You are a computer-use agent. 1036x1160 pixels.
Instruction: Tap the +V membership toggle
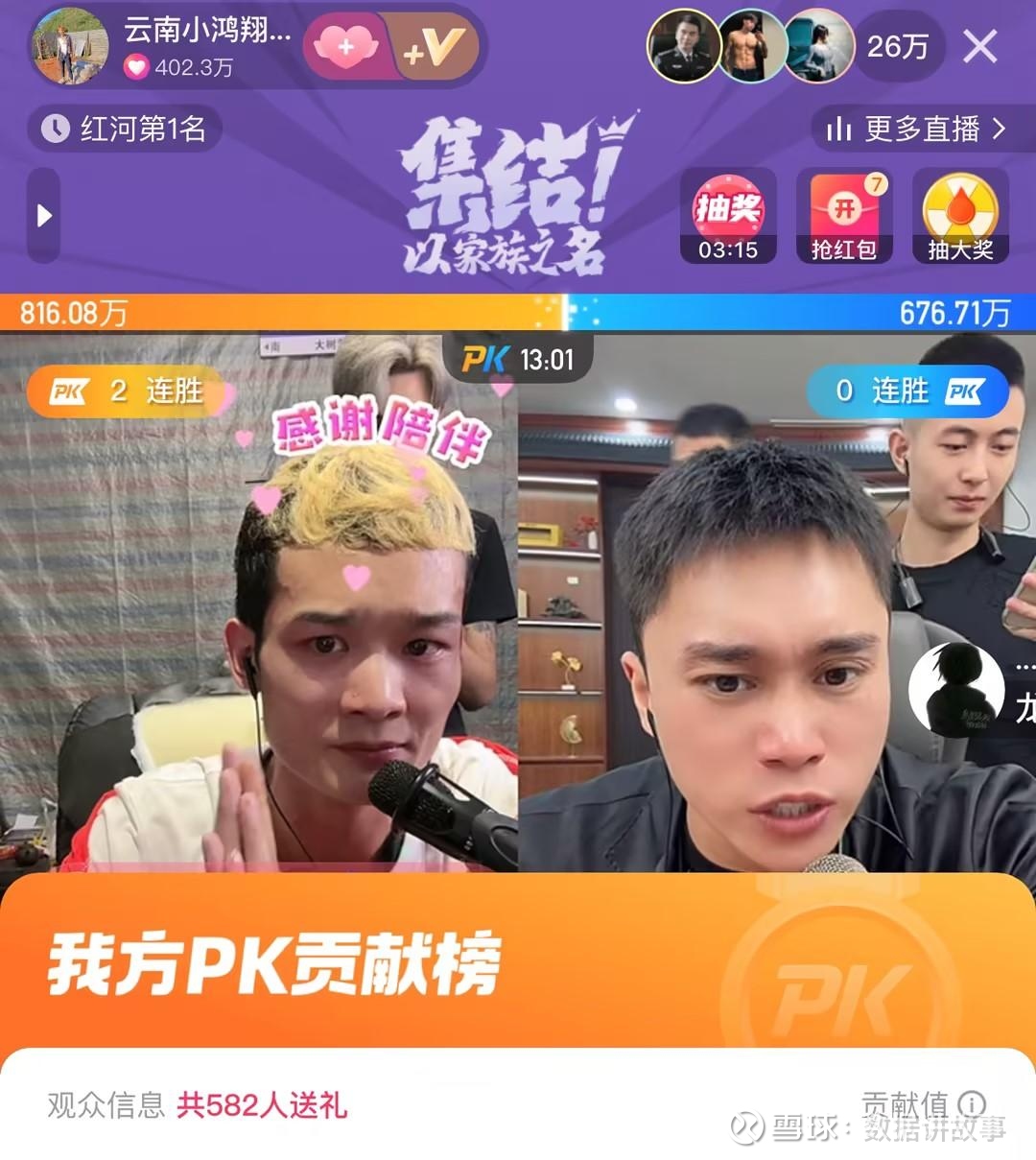coord(429,46)
